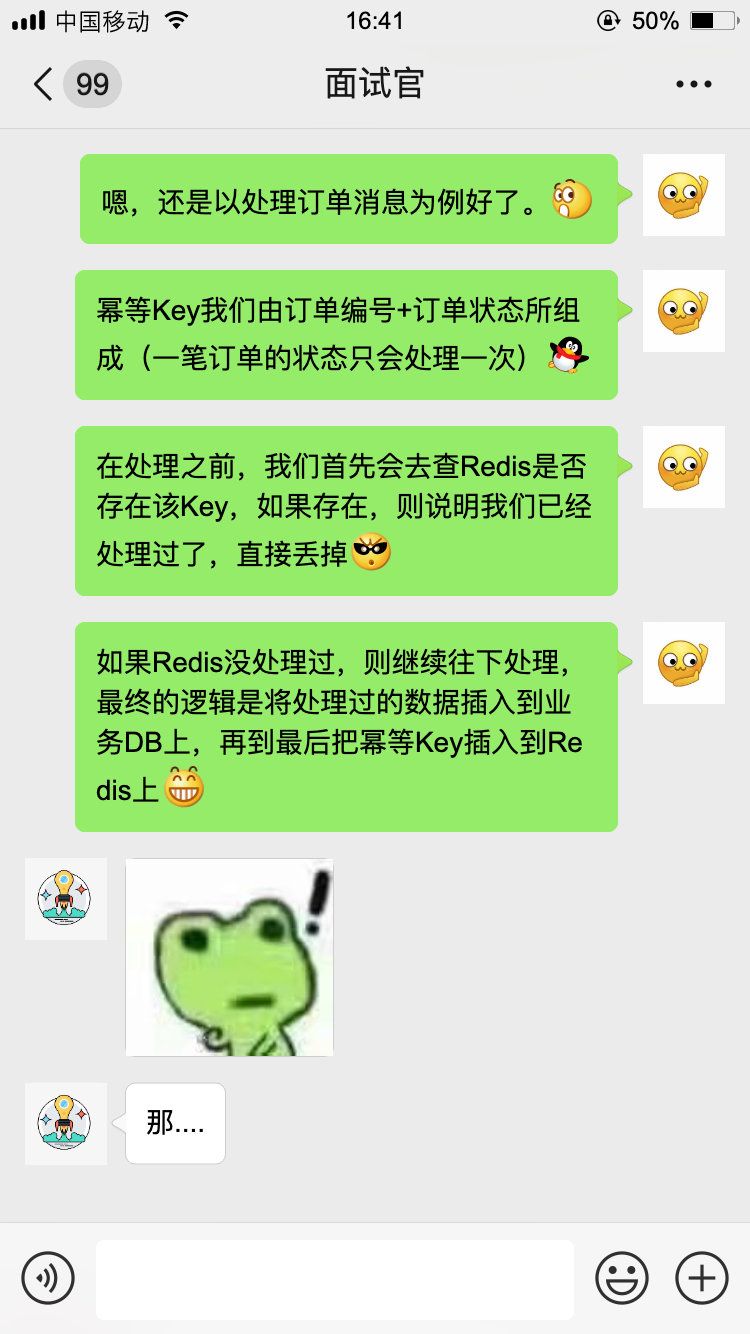Open the frog sticker image

[x=229, y=957]
